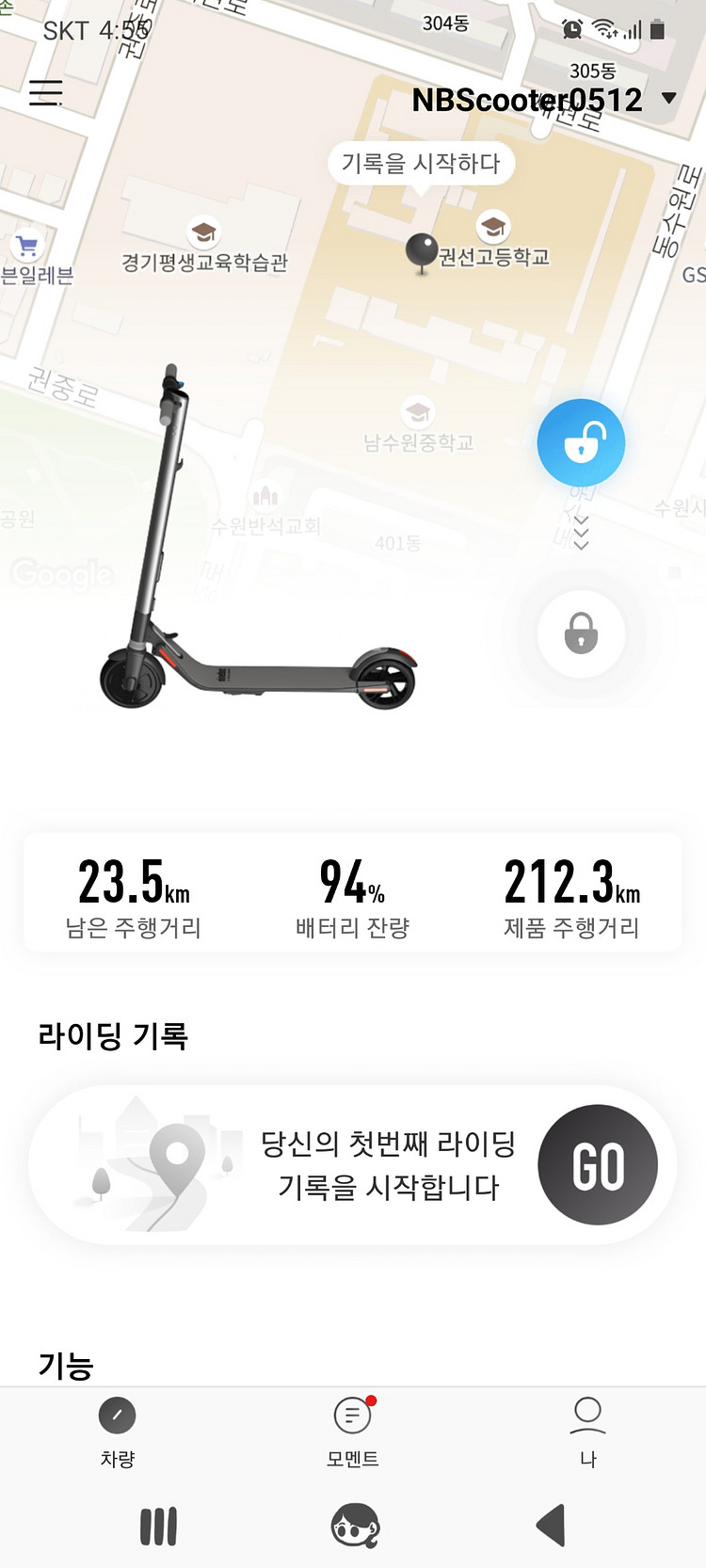The image size is (706, 1568).
Task: Switch to the 나 profile tab
Action: click(587, 1431)
